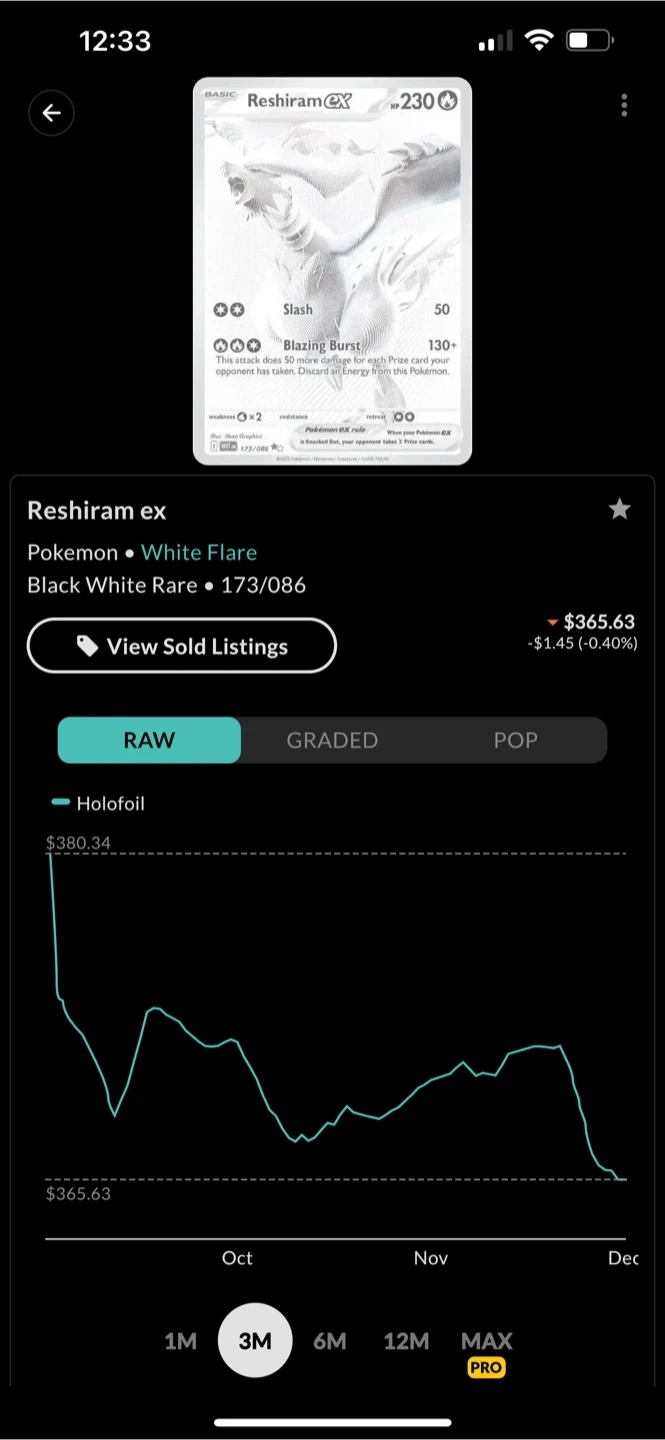This screenshot has width=665, height=1440.
Task: Go back using the arrow button
Action: pyautogui.click(x=52, y=113)
